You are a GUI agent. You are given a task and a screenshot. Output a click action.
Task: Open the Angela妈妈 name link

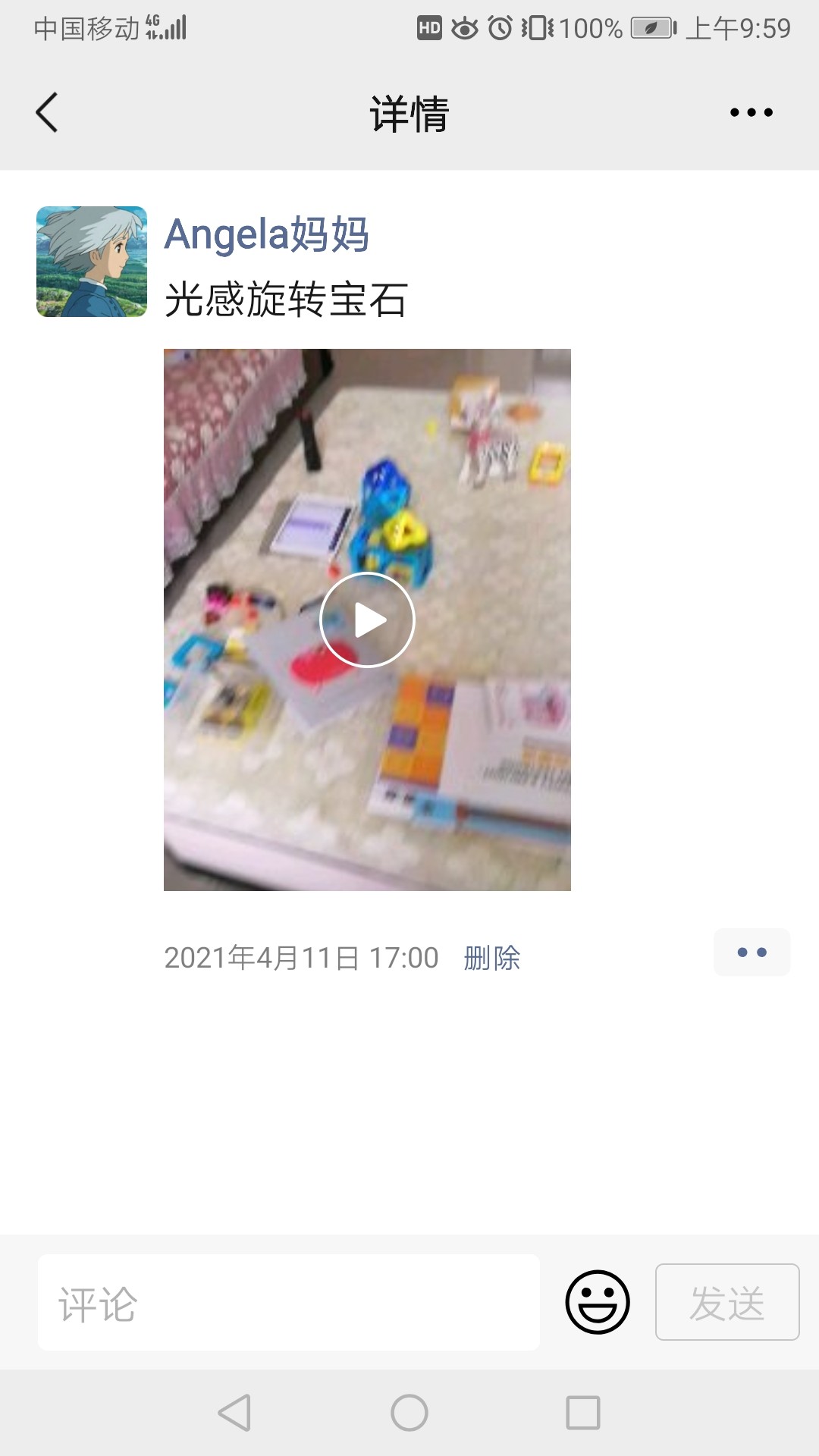(267, 234)
